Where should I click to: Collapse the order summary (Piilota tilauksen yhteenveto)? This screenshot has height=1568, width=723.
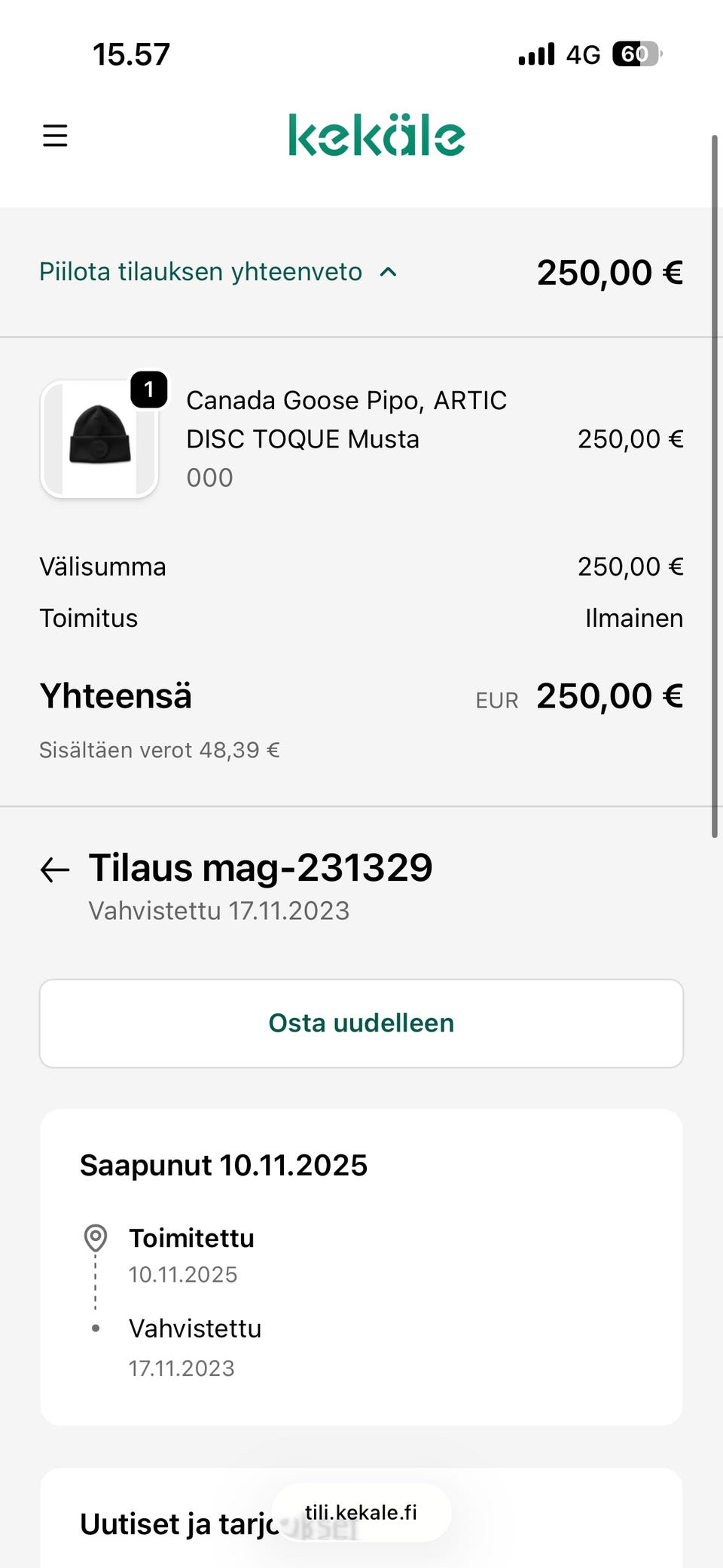pos(218,272)
